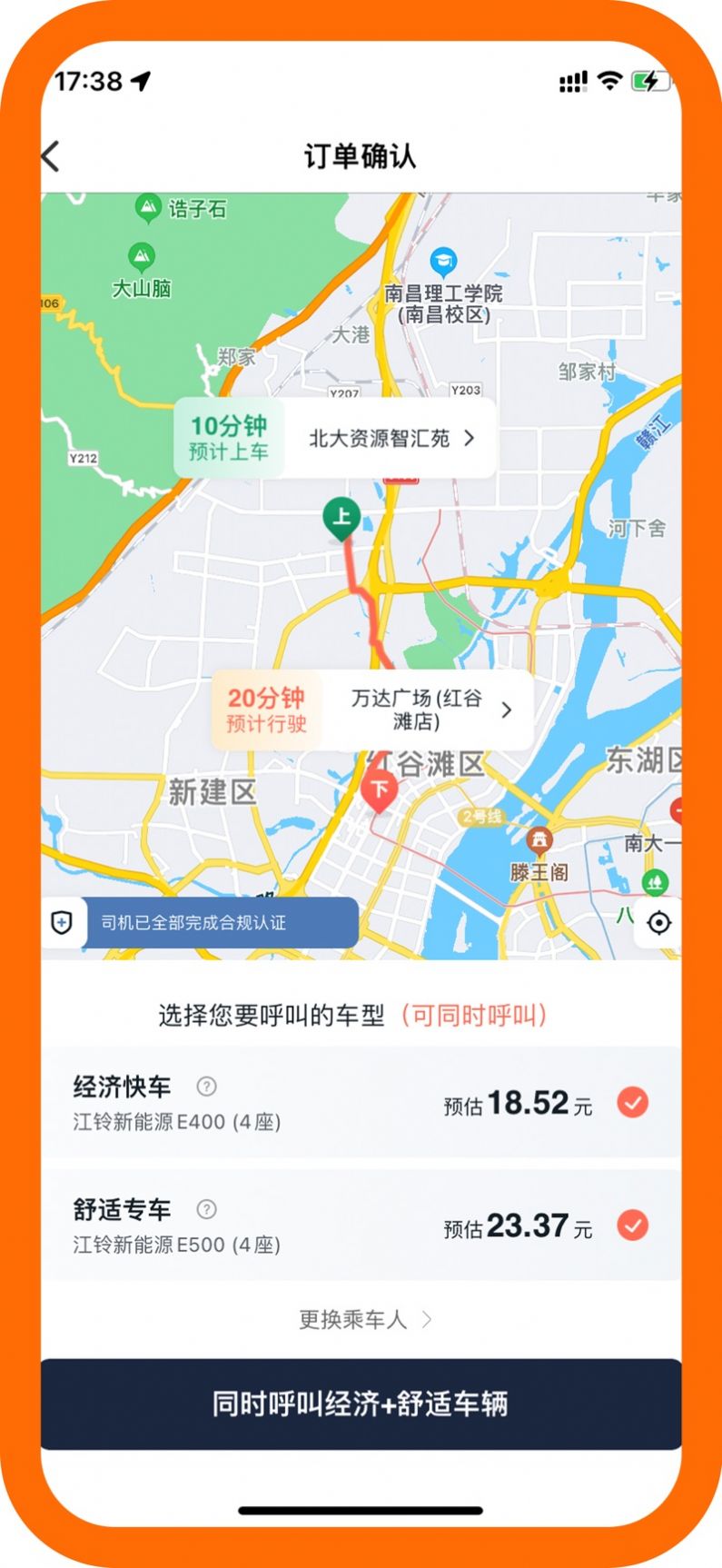
Task: Expand the pickup point 北大资源智汇苑 details
Action: click(x=392, y=439)
